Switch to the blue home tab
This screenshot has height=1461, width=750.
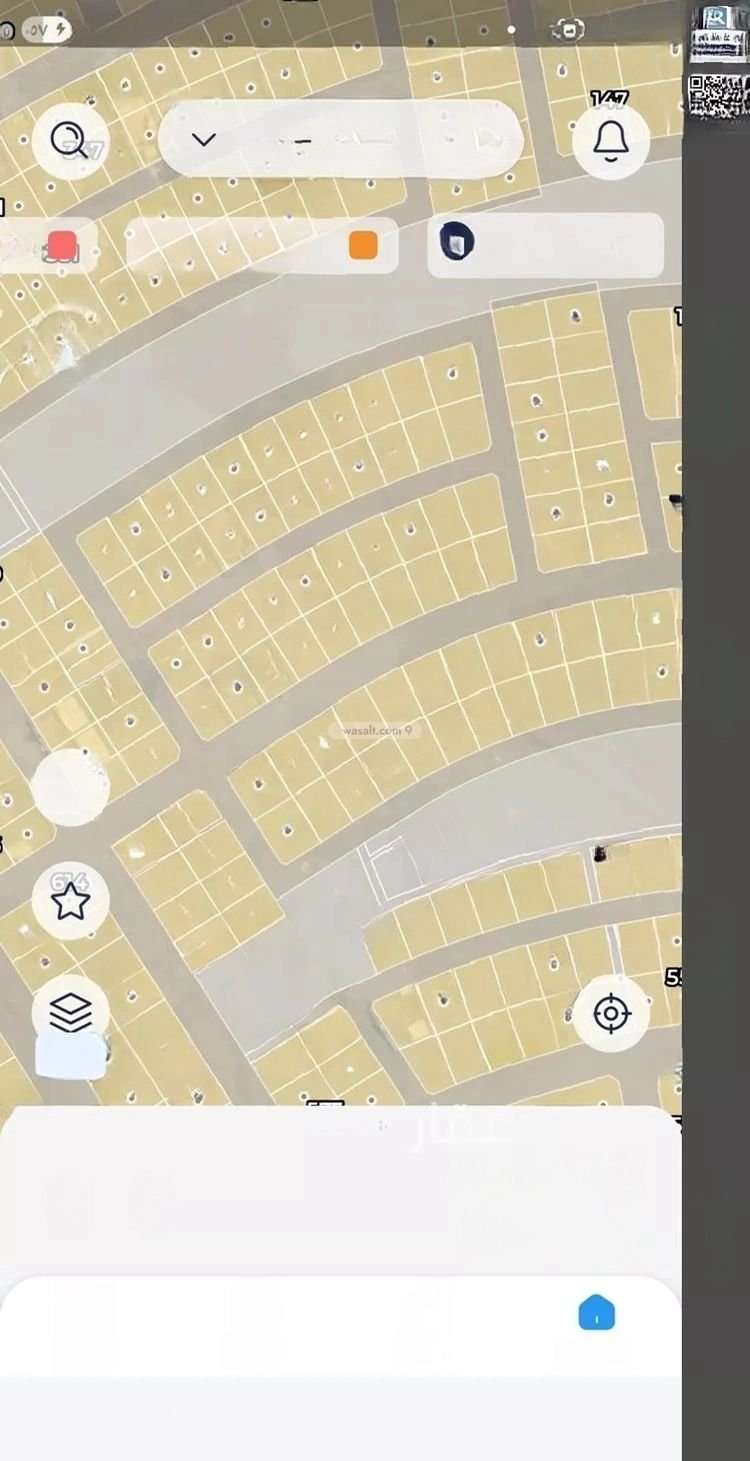click(x=596, y=1313)
